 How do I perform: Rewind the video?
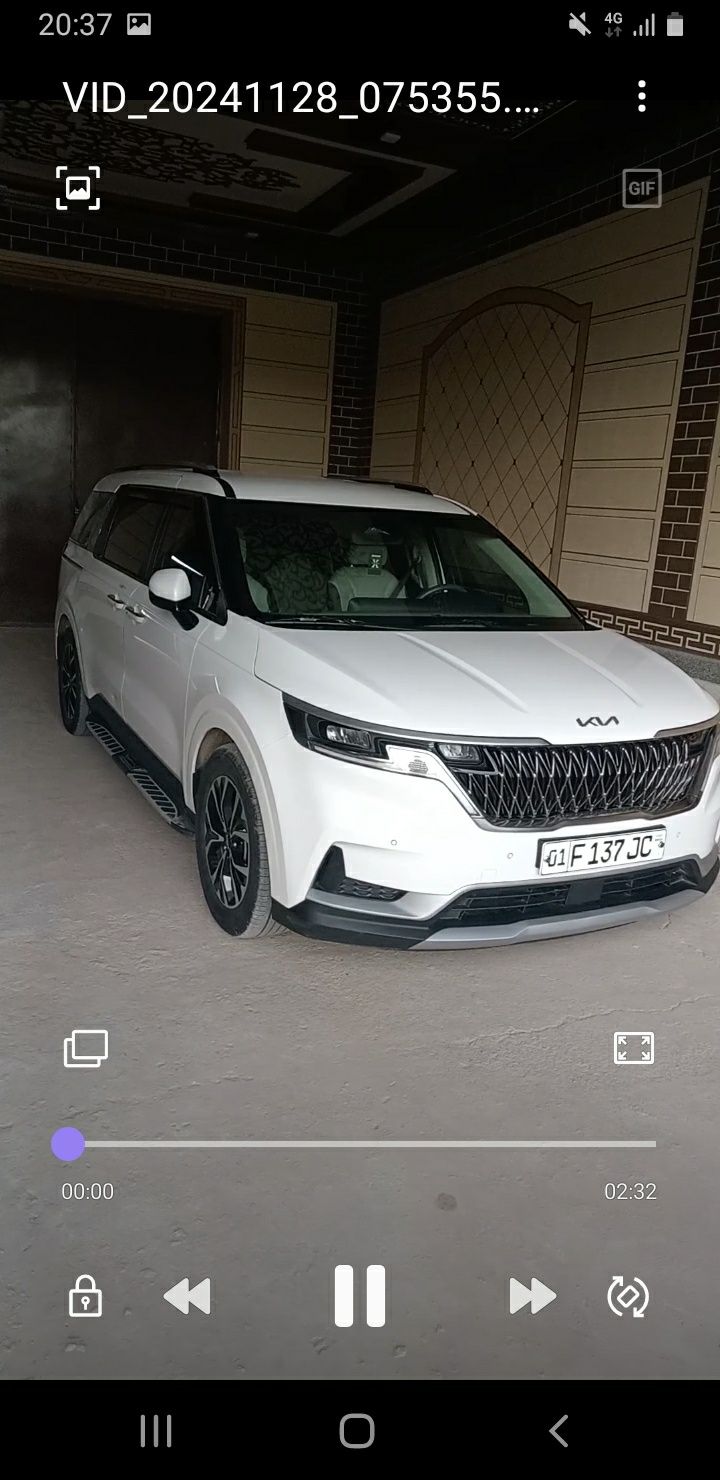point(187,1296)
